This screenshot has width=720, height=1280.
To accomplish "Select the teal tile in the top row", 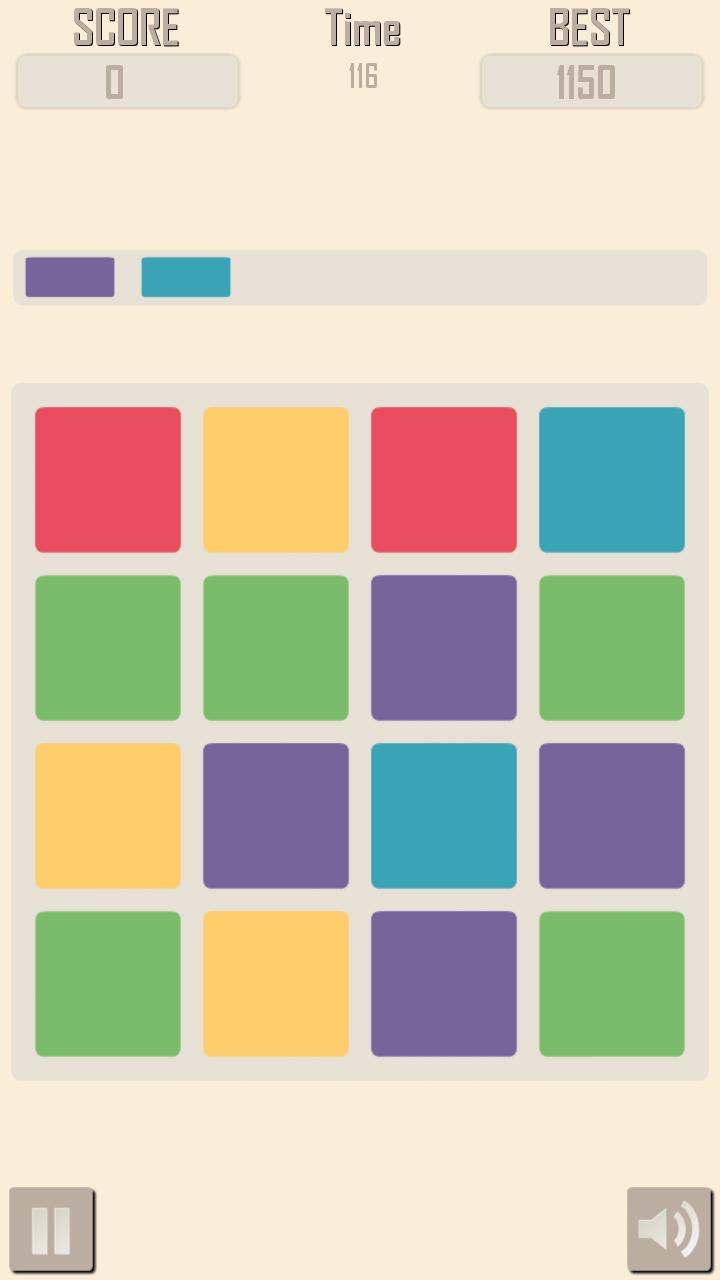I will pos(611,479).
